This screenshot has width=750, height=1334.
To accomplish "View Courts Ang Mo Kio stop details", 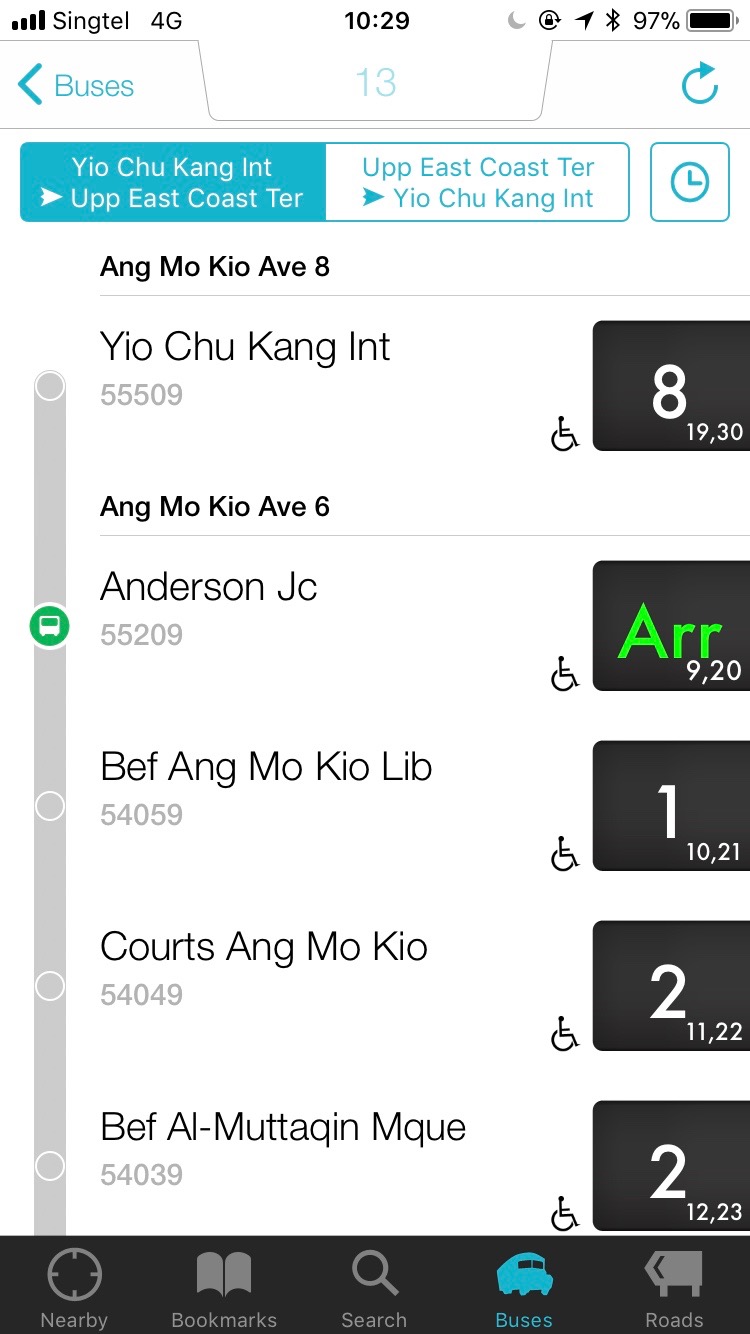I will 264,967.
